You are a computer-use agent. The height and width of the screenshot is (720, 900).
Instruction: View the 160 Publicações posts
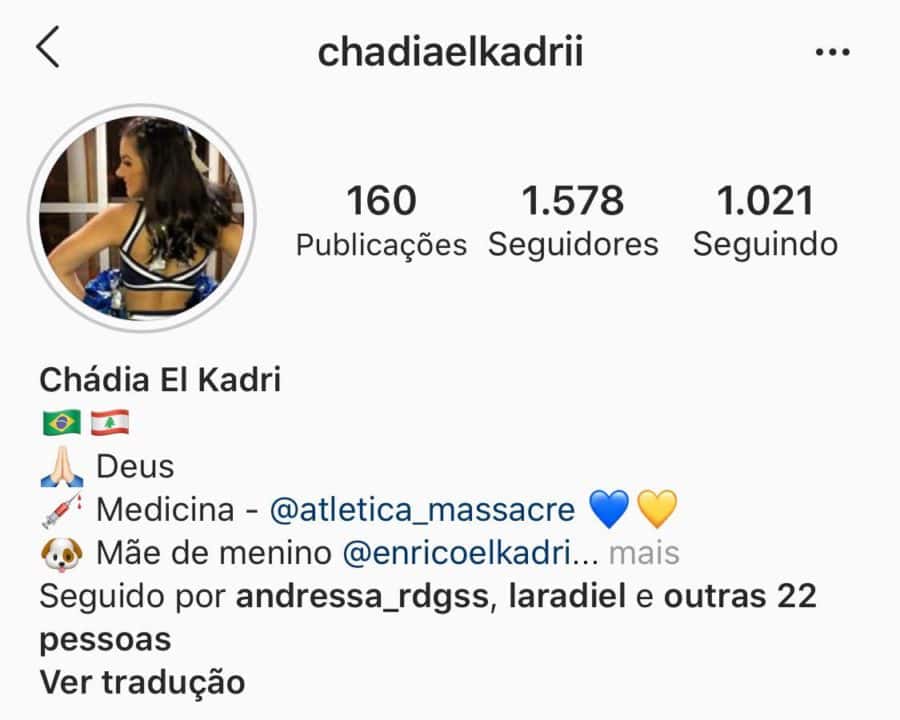pos(381,220)
